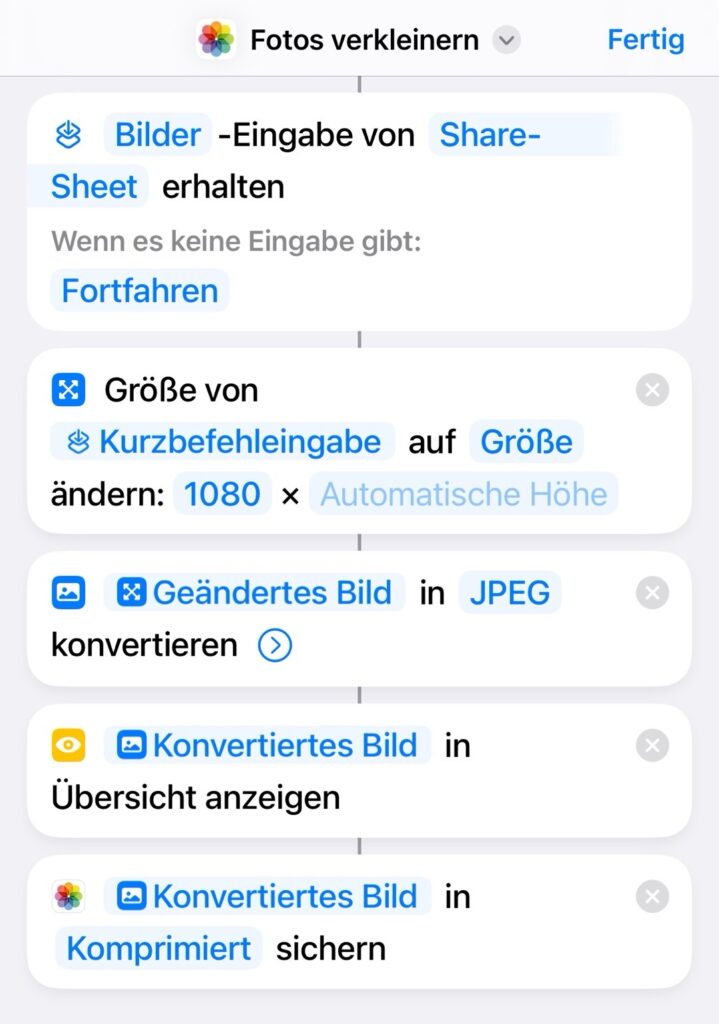Change the Komprimiert album
This screenshot has height=1024, width=719.
159,948
